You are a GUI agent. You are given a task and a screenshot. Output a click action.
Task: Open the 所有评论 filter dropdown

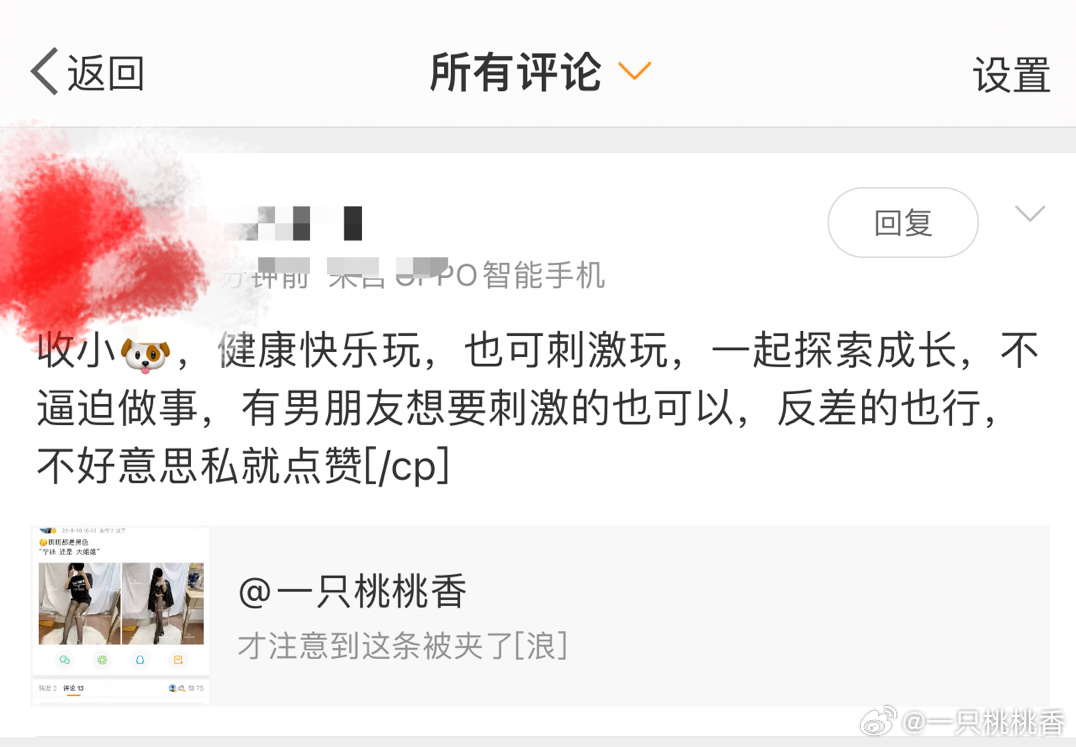(540, 72)
